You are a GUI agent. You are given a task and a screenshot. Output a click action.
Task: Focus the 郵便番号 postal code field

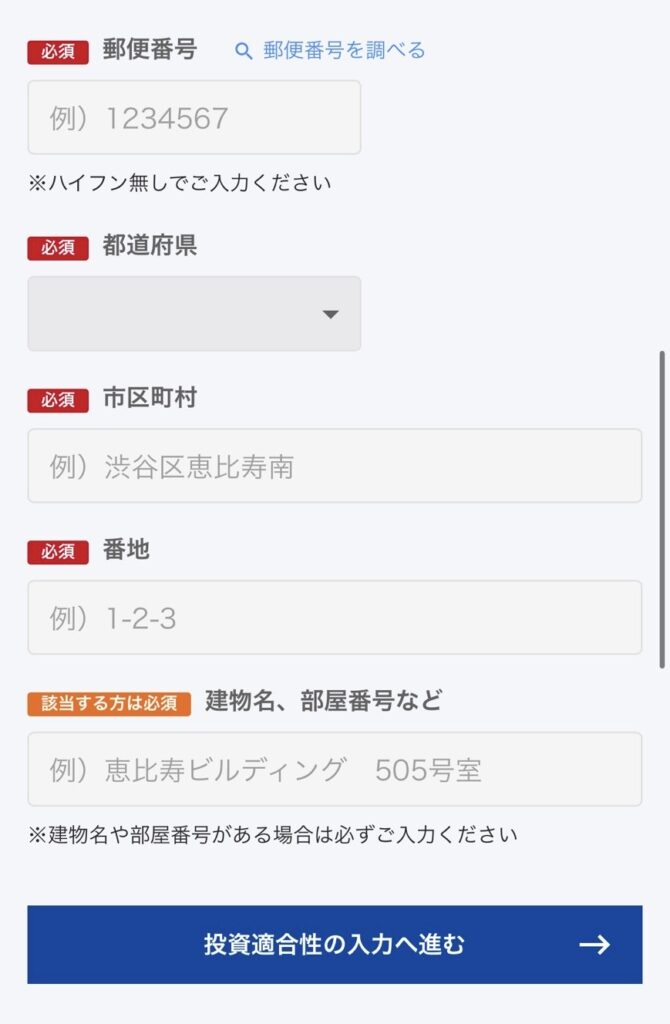pyautogui.click(x=194, y=118)
